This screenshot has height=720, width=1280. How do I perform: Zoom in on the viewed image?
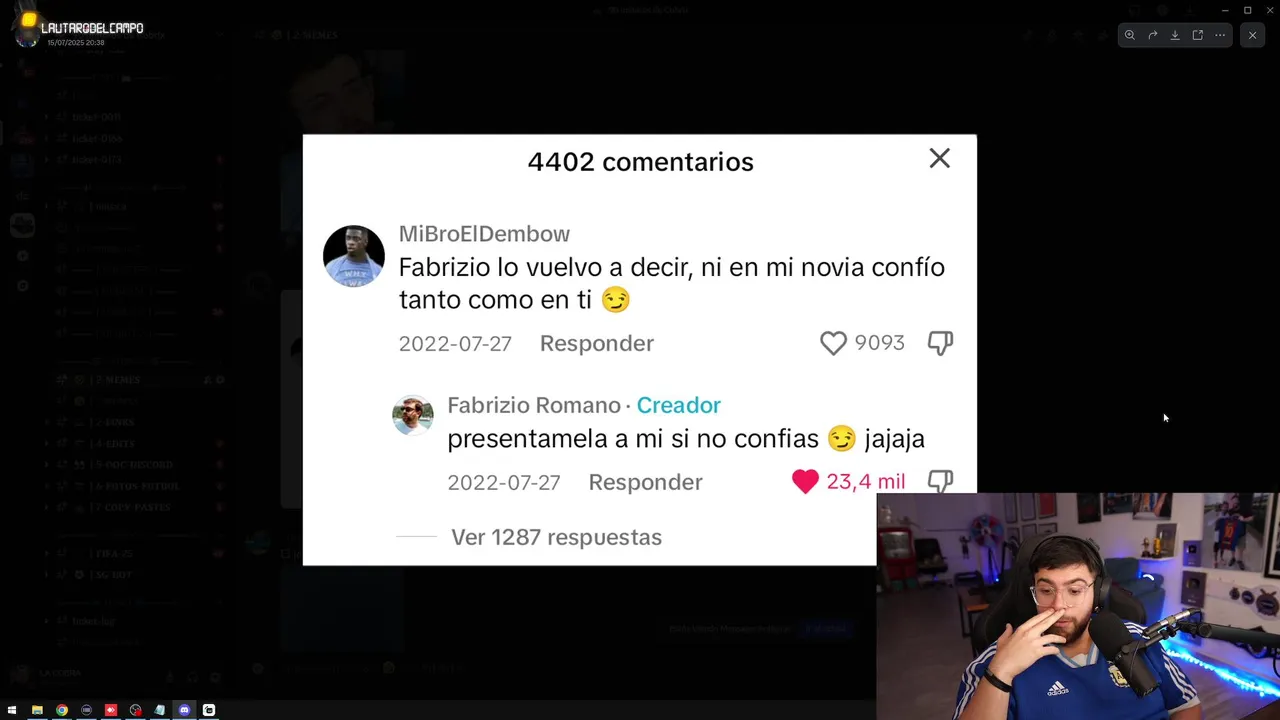[1129, 35]
